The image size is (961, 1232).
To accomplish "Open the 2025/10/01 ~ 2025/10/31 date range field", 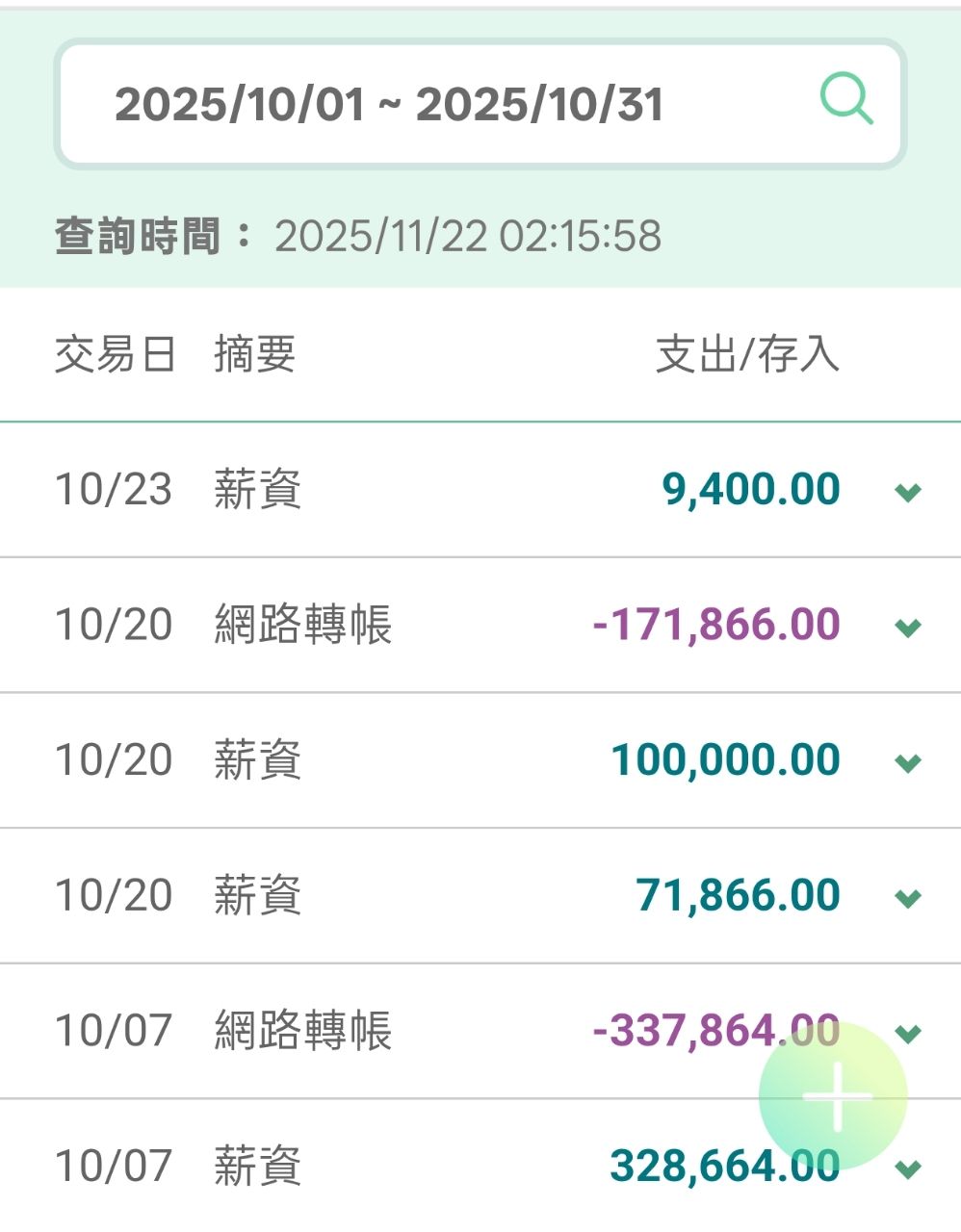I will (389, 104).
